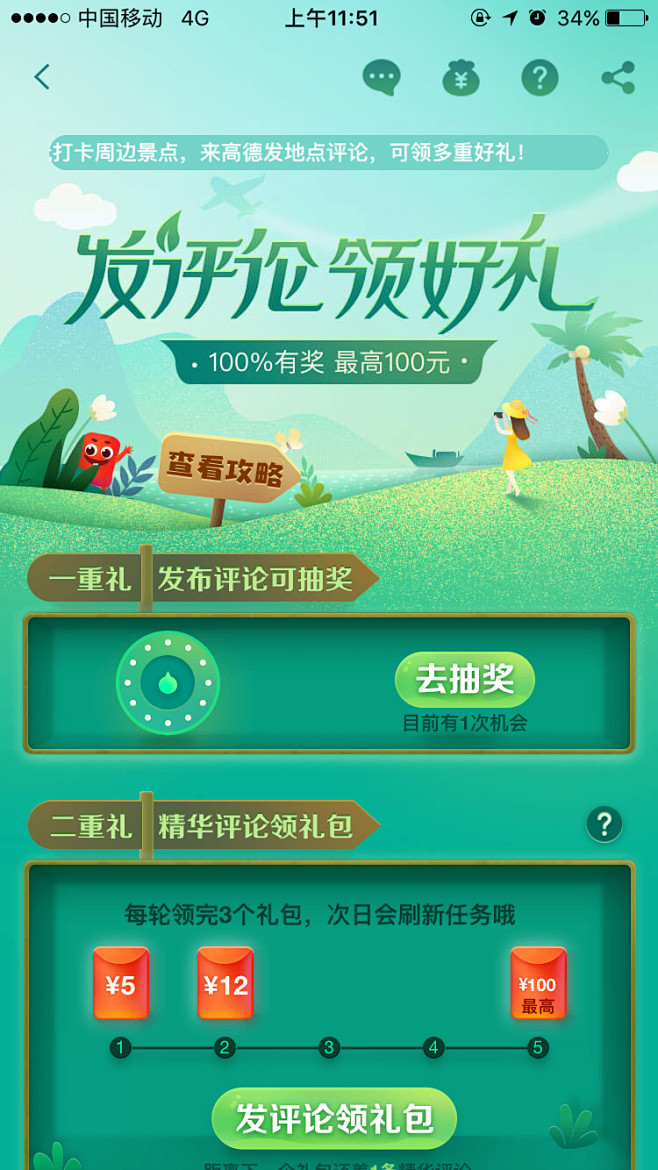Tap the 发评论领礼包 button
The image size is (658, 1170).
pos(334,1118)
